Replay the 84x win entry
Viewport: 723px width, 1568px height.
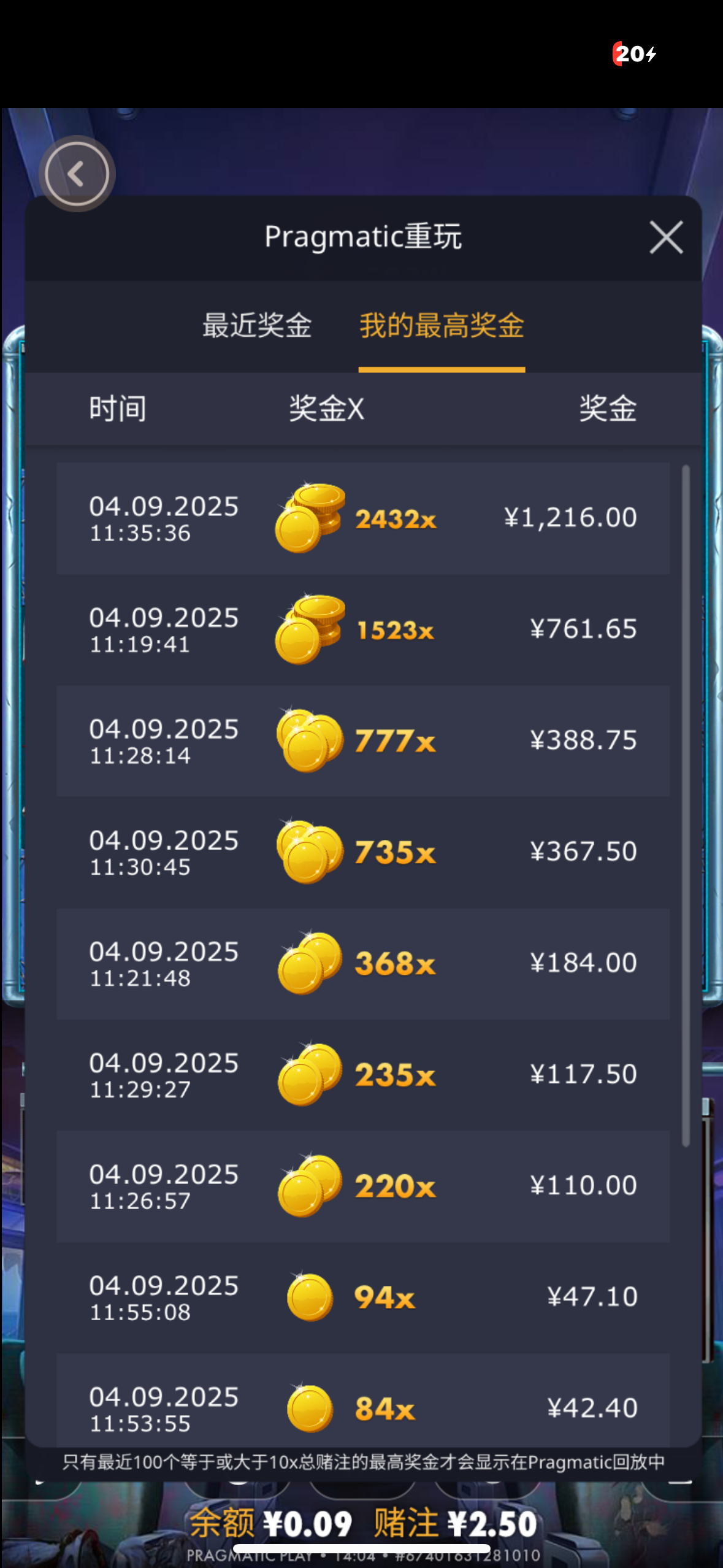(363, 1405)
